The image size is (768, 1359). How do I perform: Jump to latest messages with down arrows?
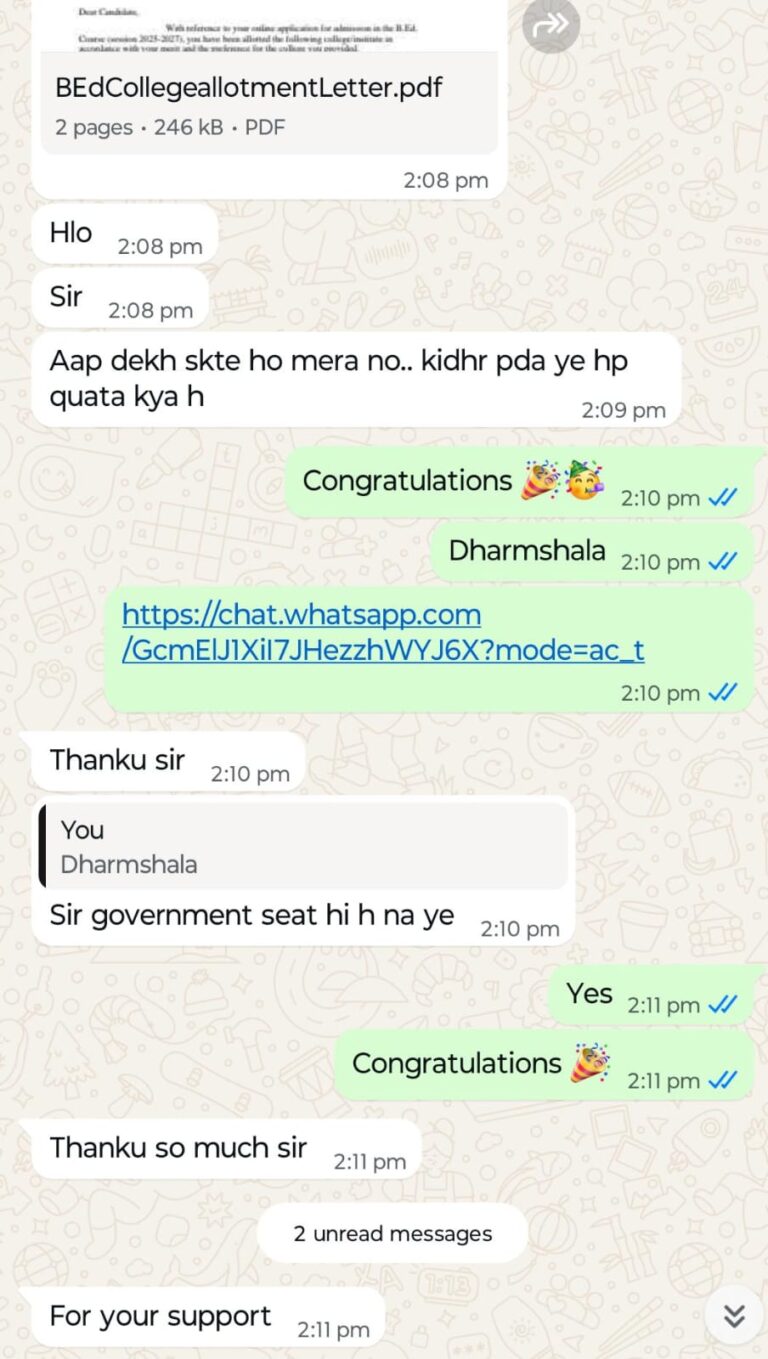734,1316
